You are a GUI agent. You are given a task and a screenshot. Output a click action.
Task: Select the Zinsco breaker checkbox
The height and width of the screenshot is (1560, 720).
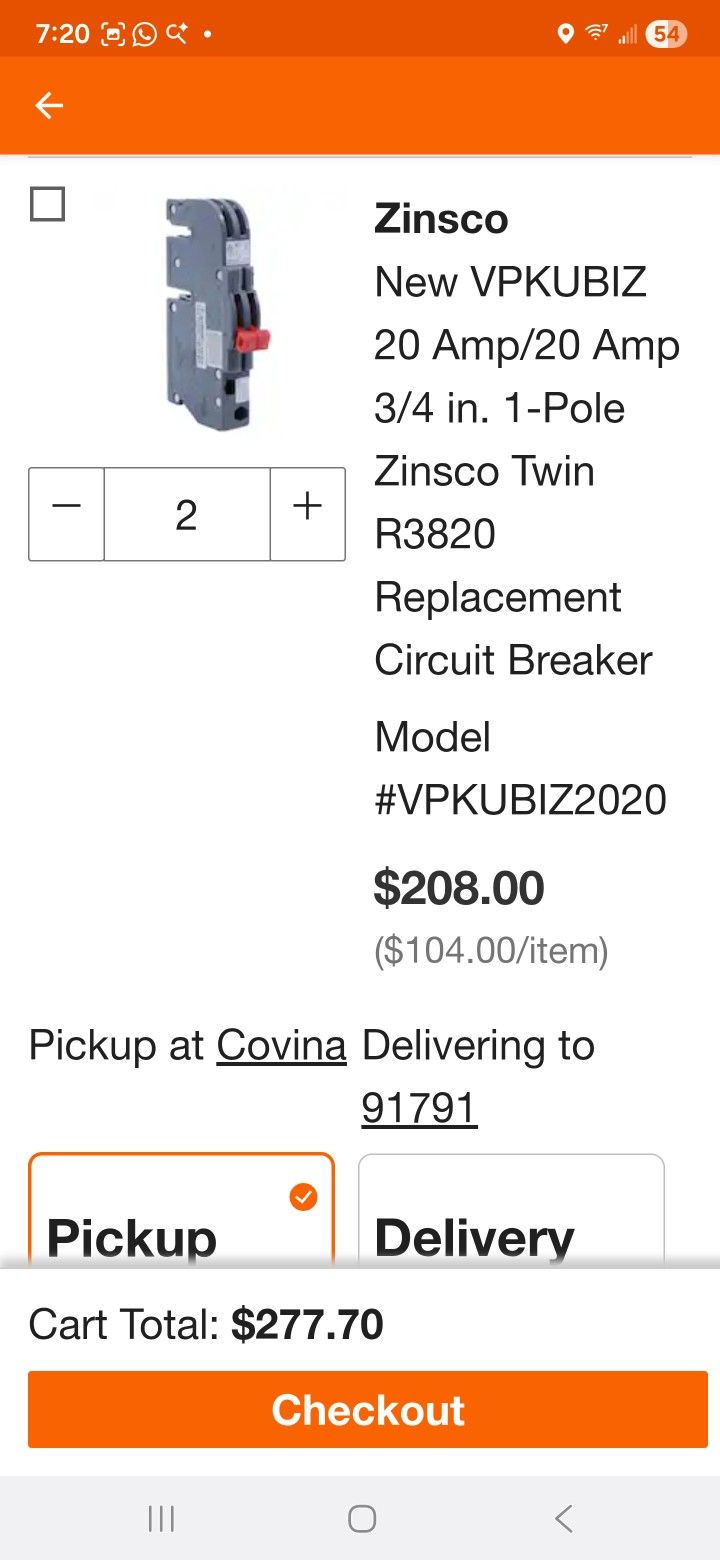47,205
